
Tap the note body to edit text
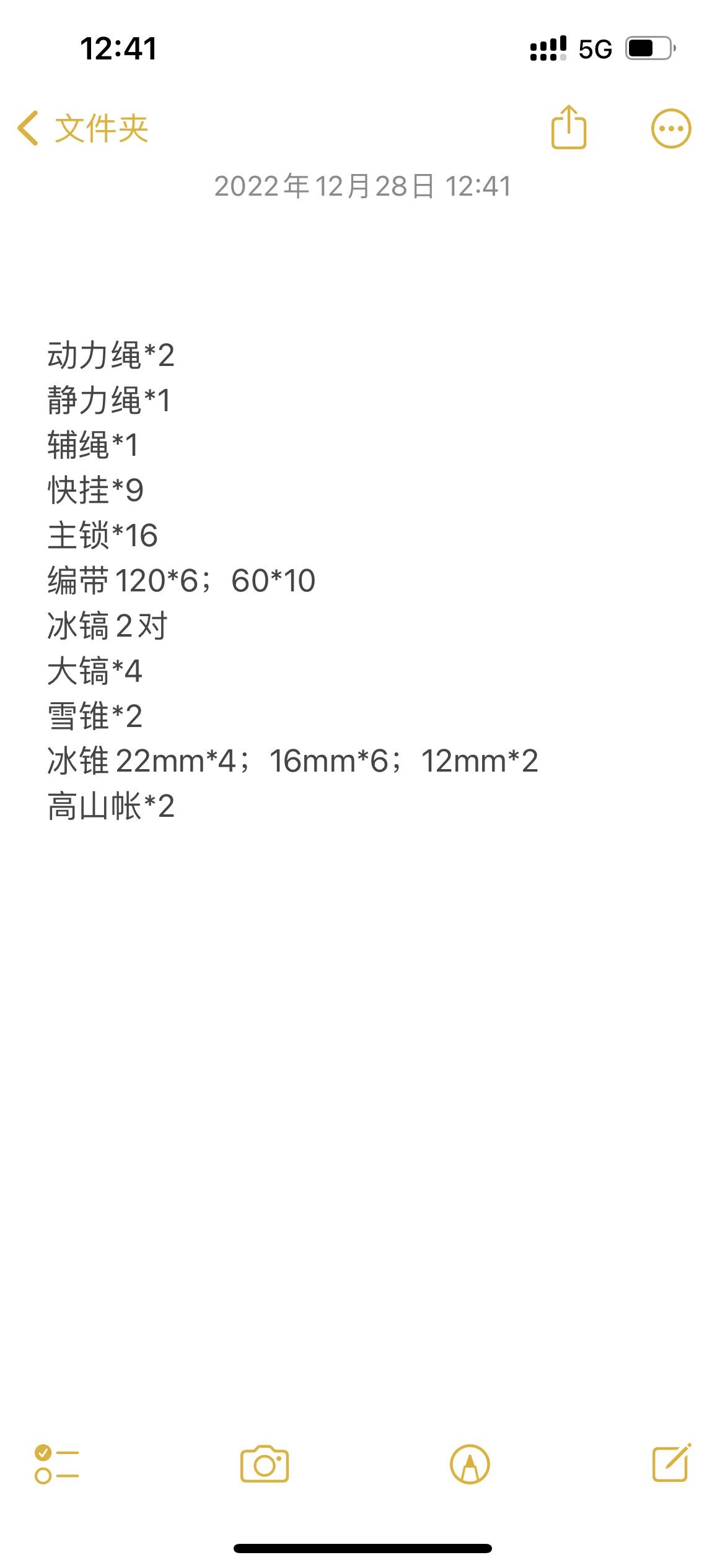[x=291, y=580]
